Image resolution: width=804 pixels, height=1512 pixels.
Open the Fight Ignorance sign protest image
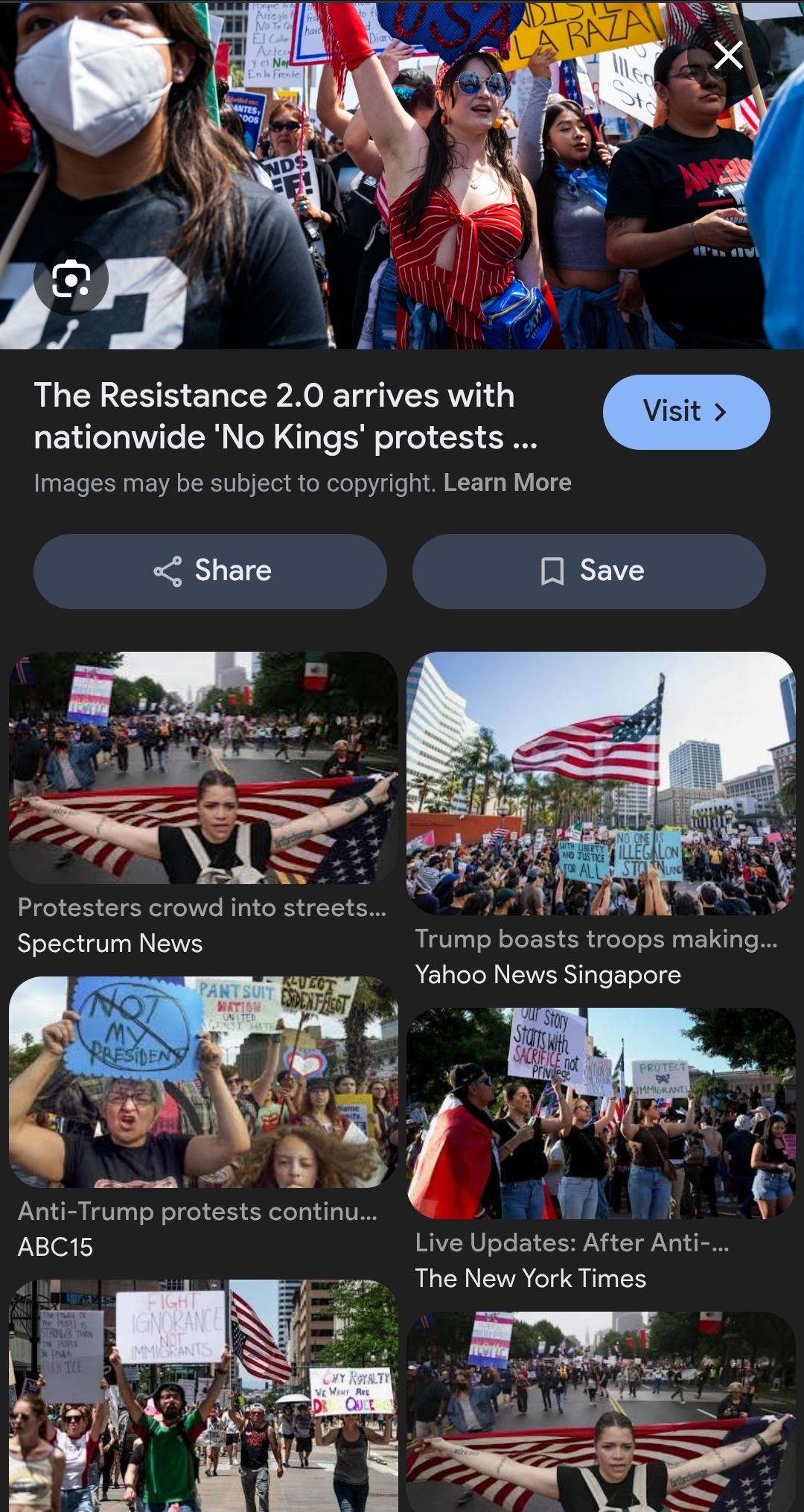coord(203,1396)
